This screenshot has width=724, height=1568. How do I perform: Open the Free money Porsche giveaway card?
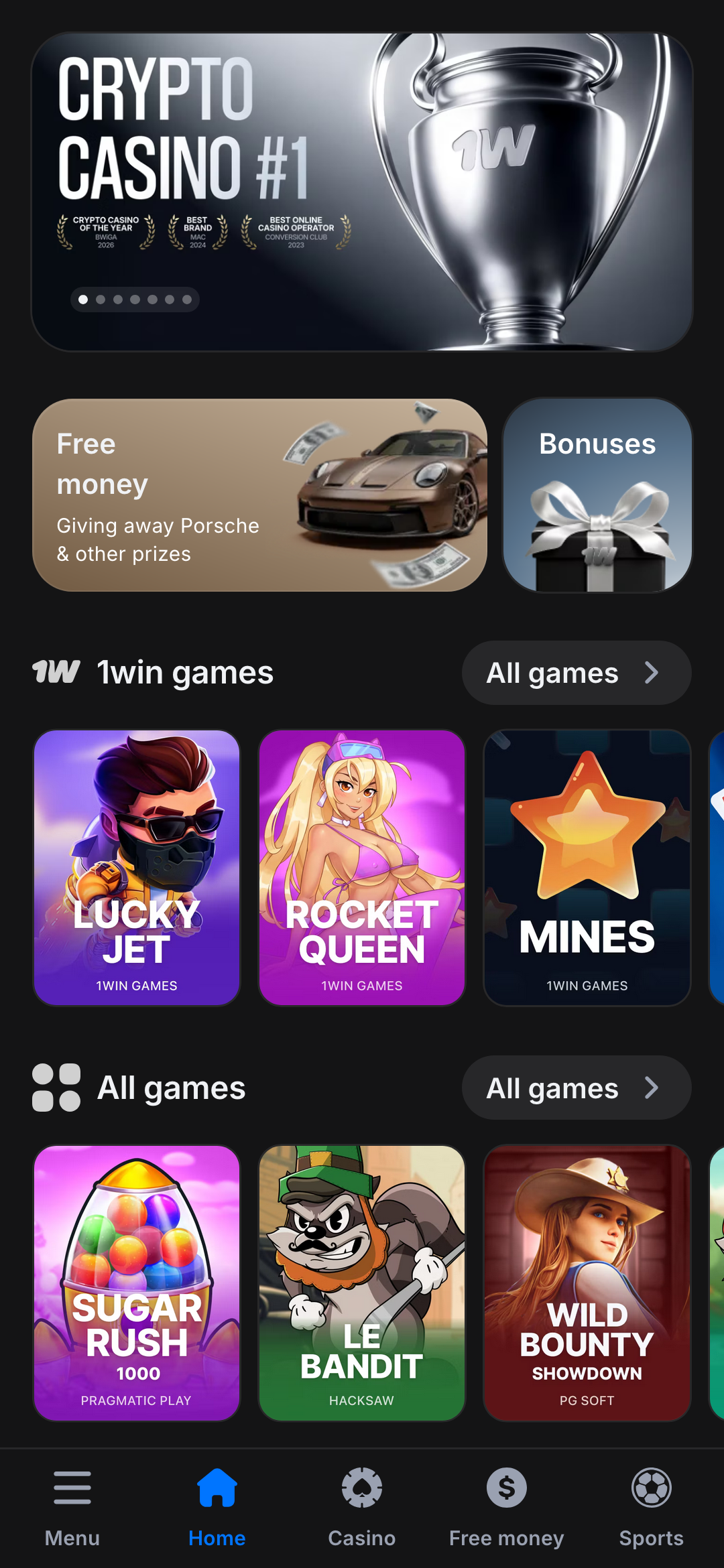point(259,495)
